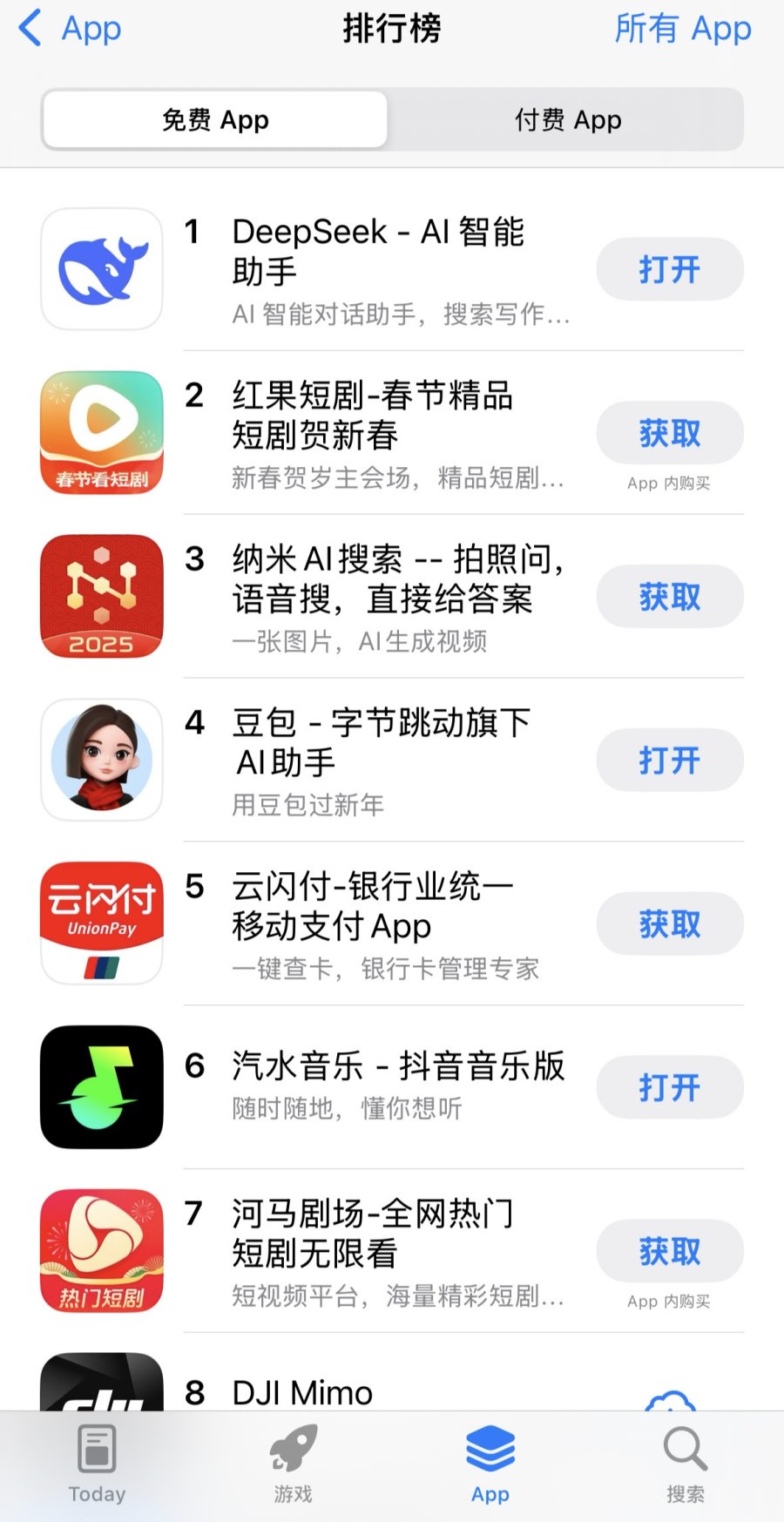Open 汽水音乐 with its 打开 button
The width and height of the screenshot is (784, 1522).
pyautogui.click(x=669, y=1087)
